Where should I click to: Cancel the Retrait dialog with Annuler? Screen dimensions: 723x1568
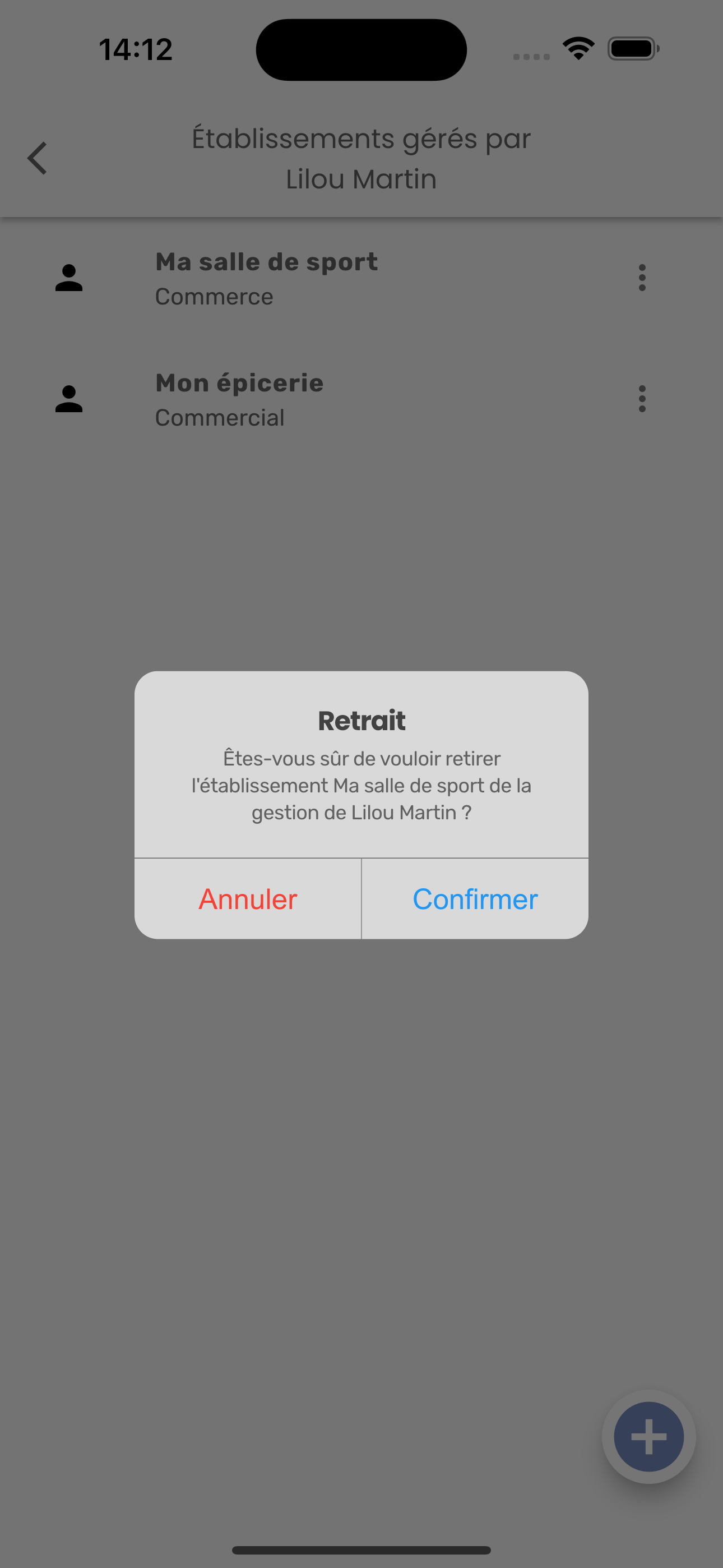pos(248,899)
